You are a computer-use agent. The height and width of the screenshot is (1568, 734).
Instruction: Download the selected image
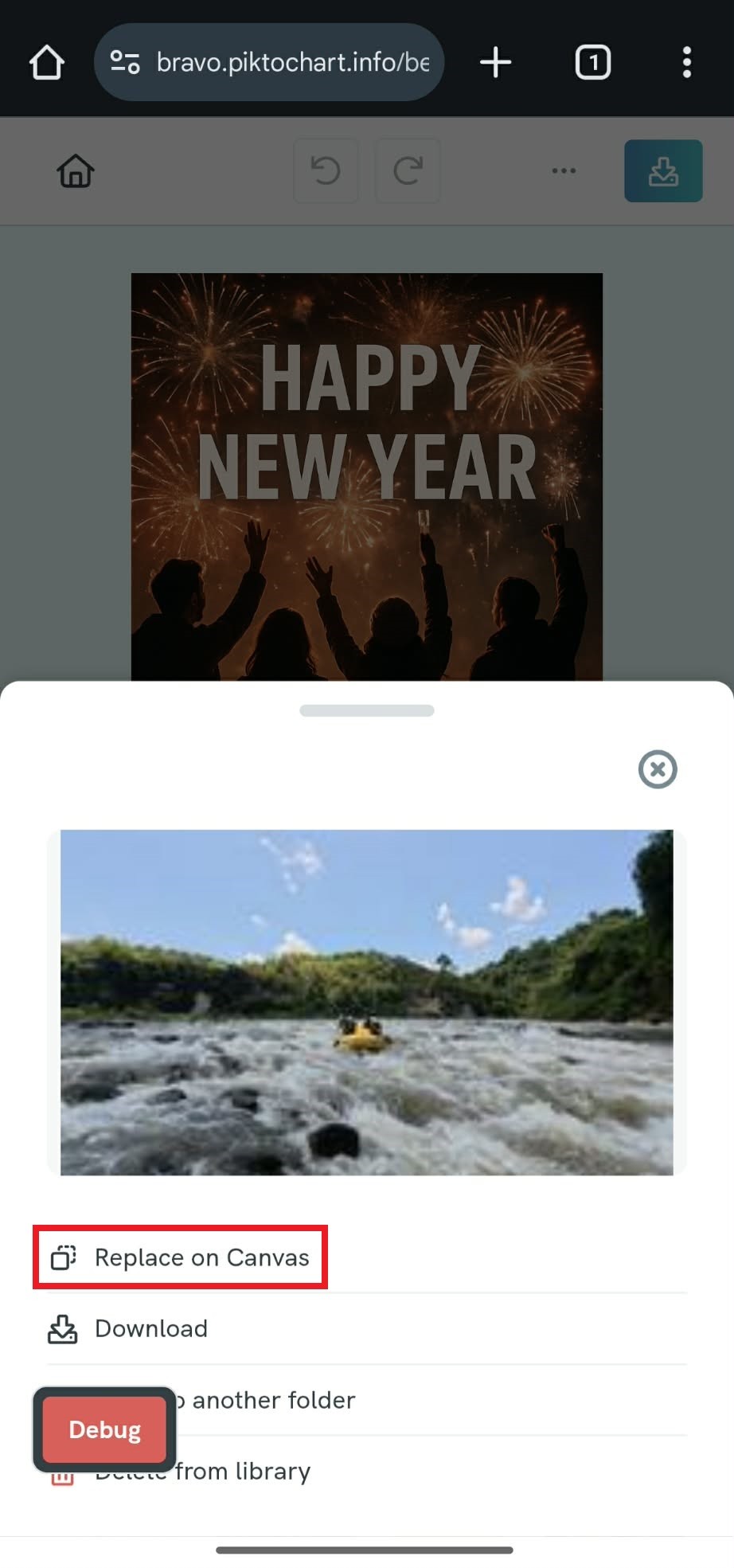point(151,1328)
